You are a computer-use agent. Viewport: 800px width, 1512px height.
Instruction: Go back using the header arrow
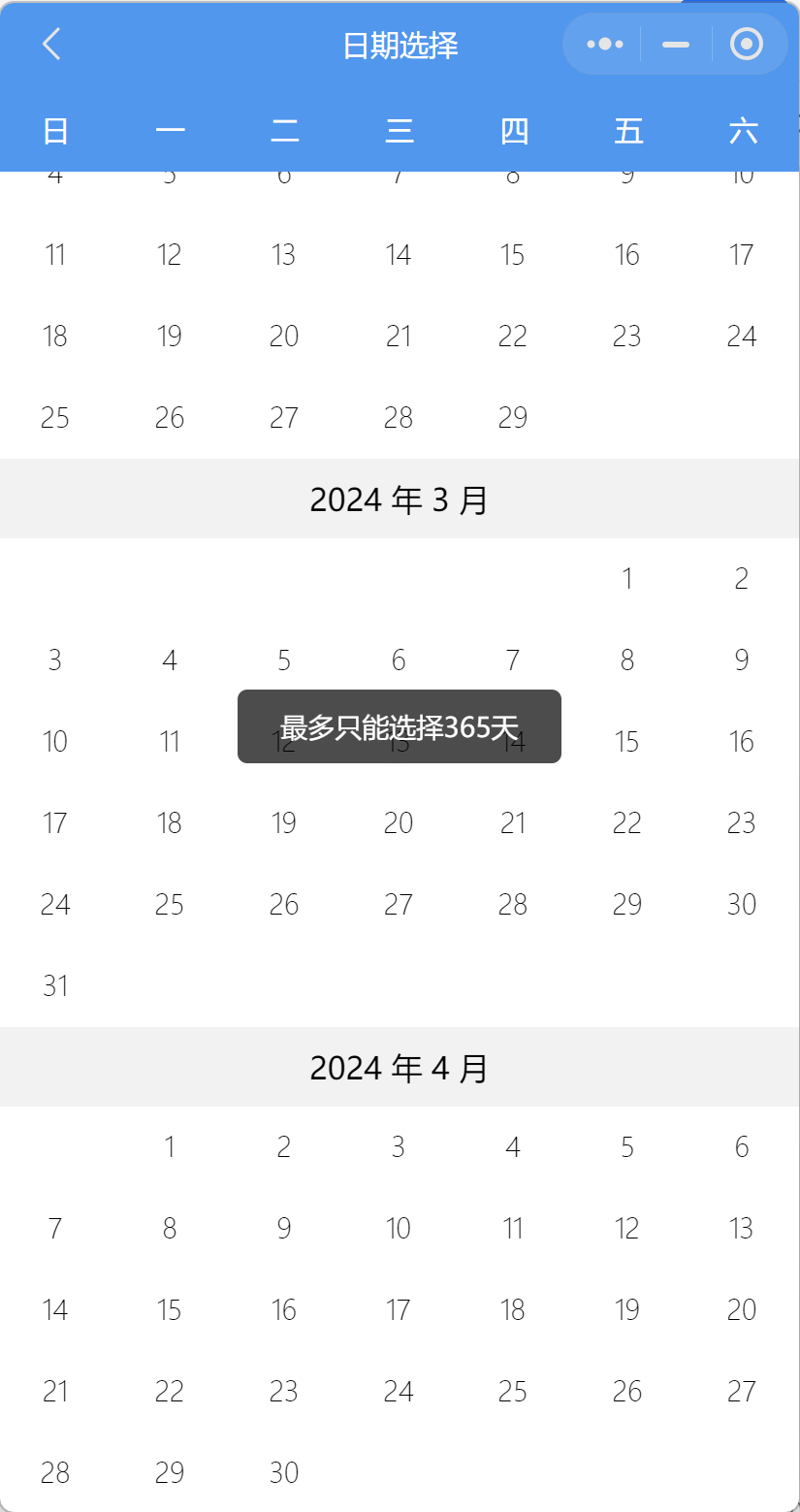coord(51,45)
